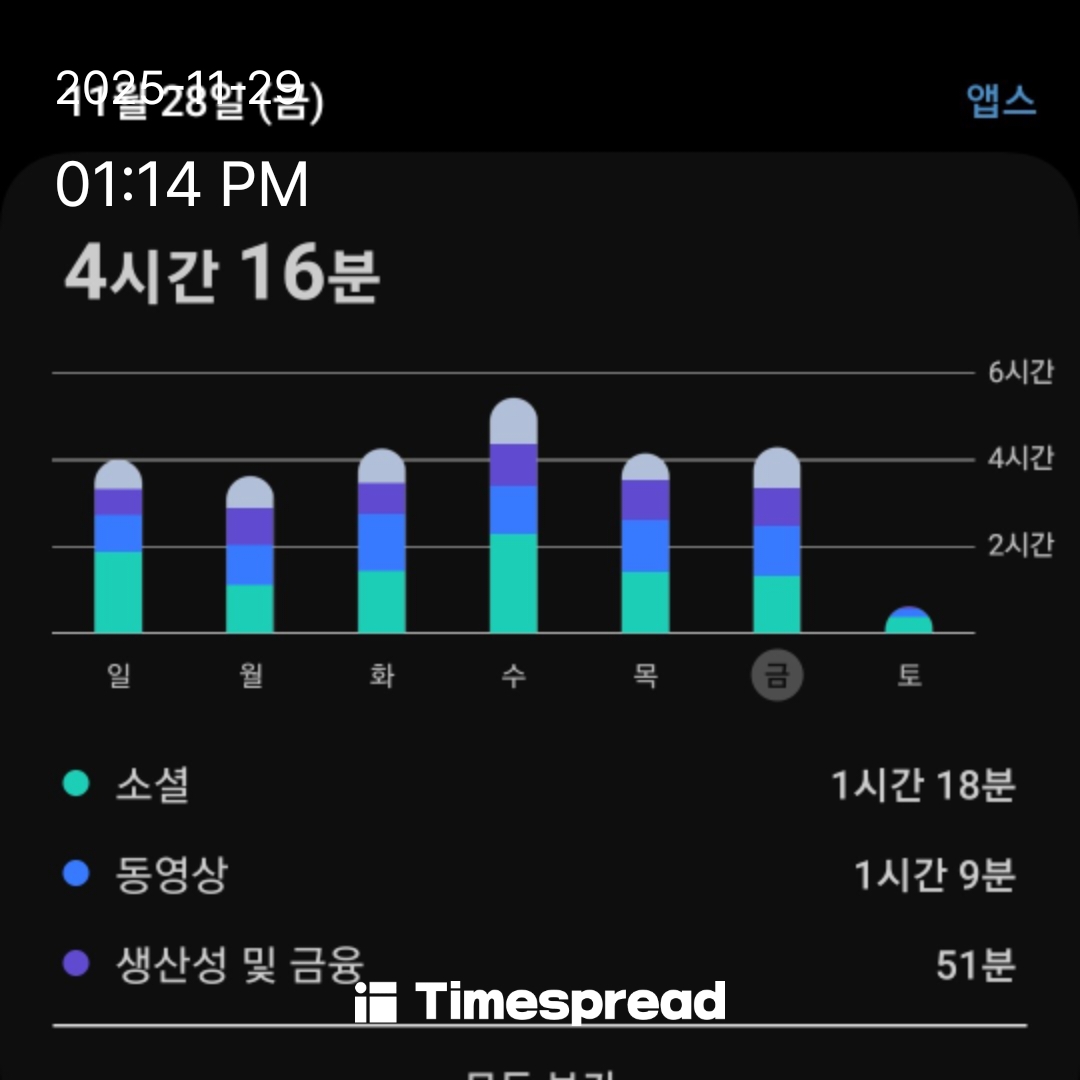Show usage for 토 day
This screenshot has width=1080, height=1080.
(x=908, y=676)
